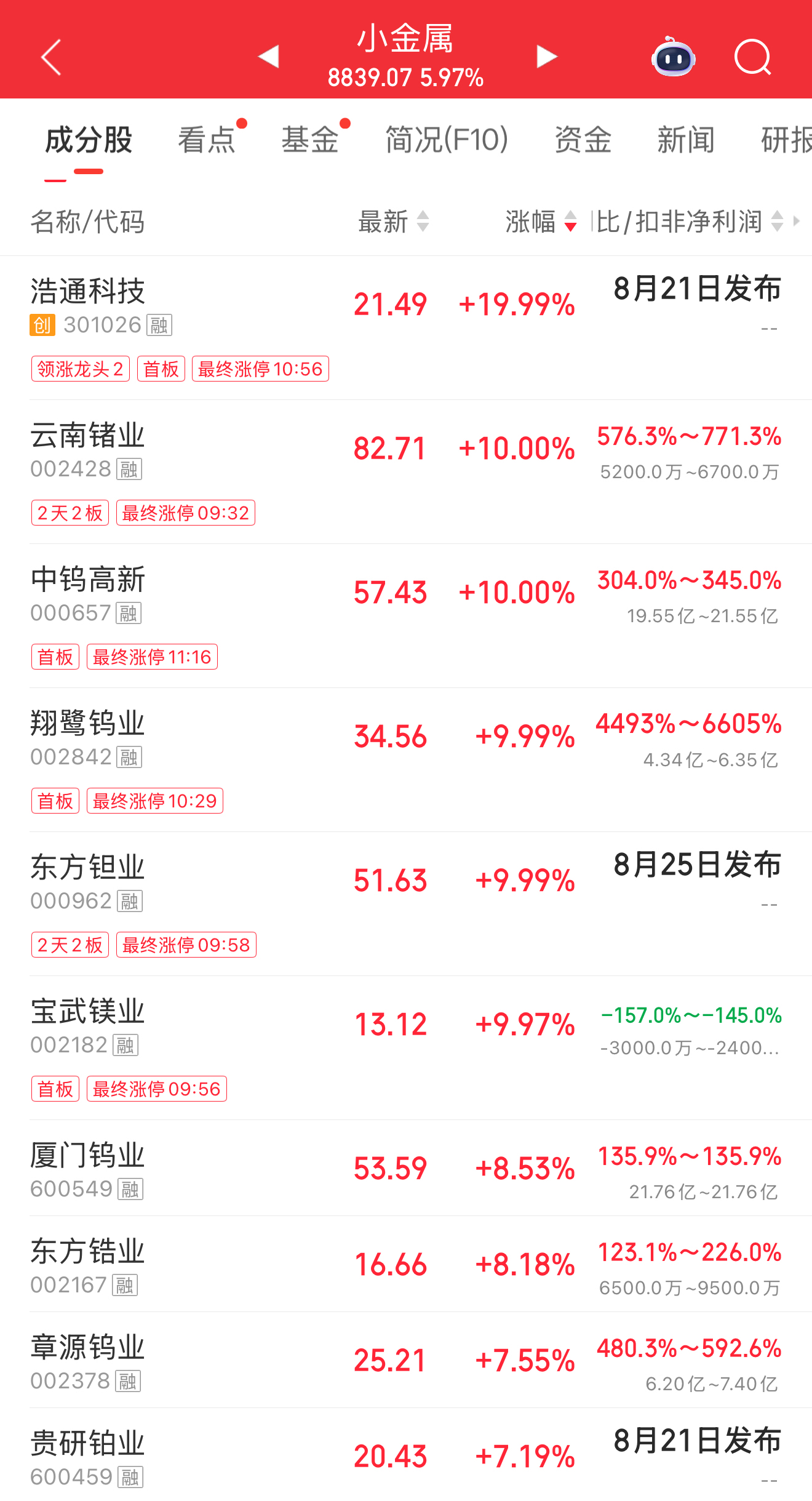
Task: Open the 简况(F10) tab
Action: coord(447,140)
